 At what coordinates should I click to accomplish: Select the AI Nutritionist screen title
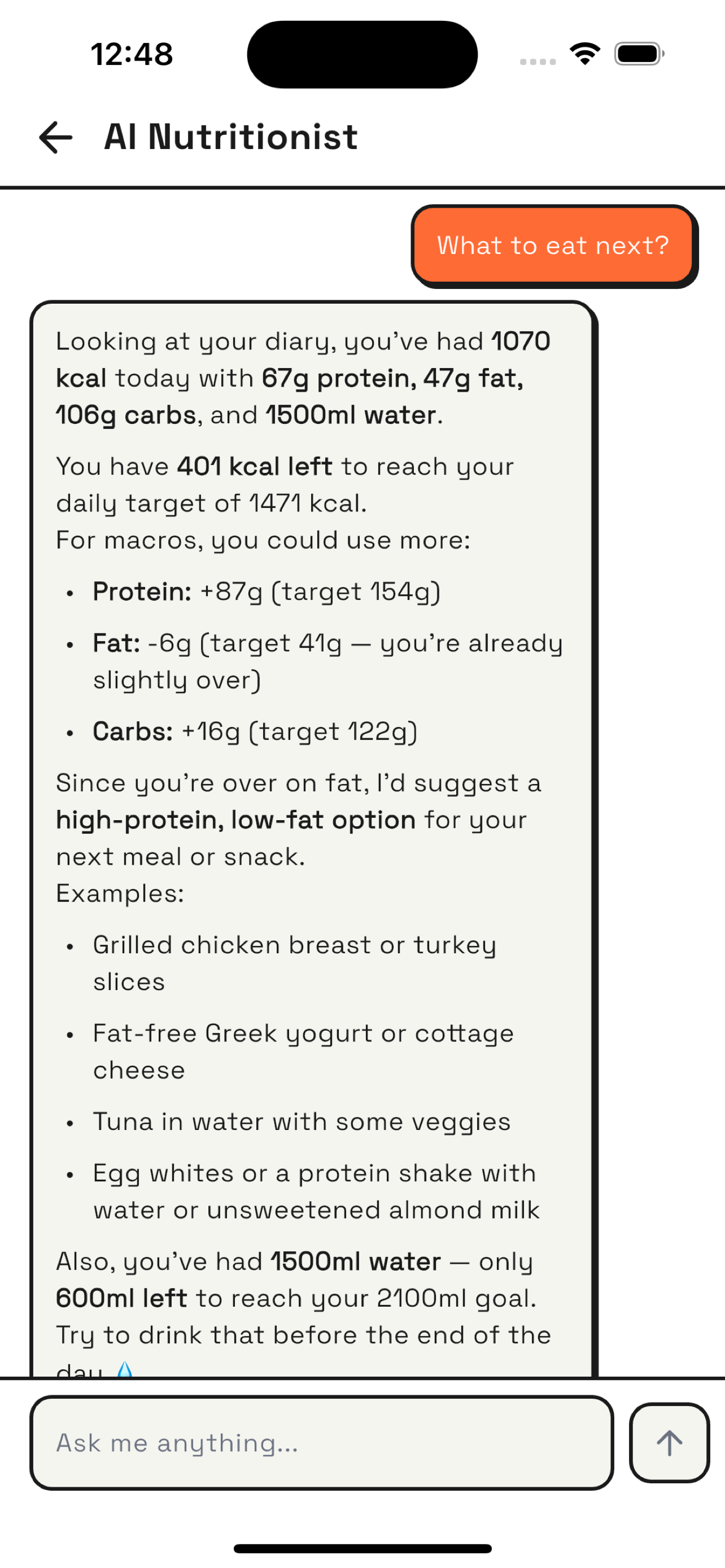[x=230, y=137]
